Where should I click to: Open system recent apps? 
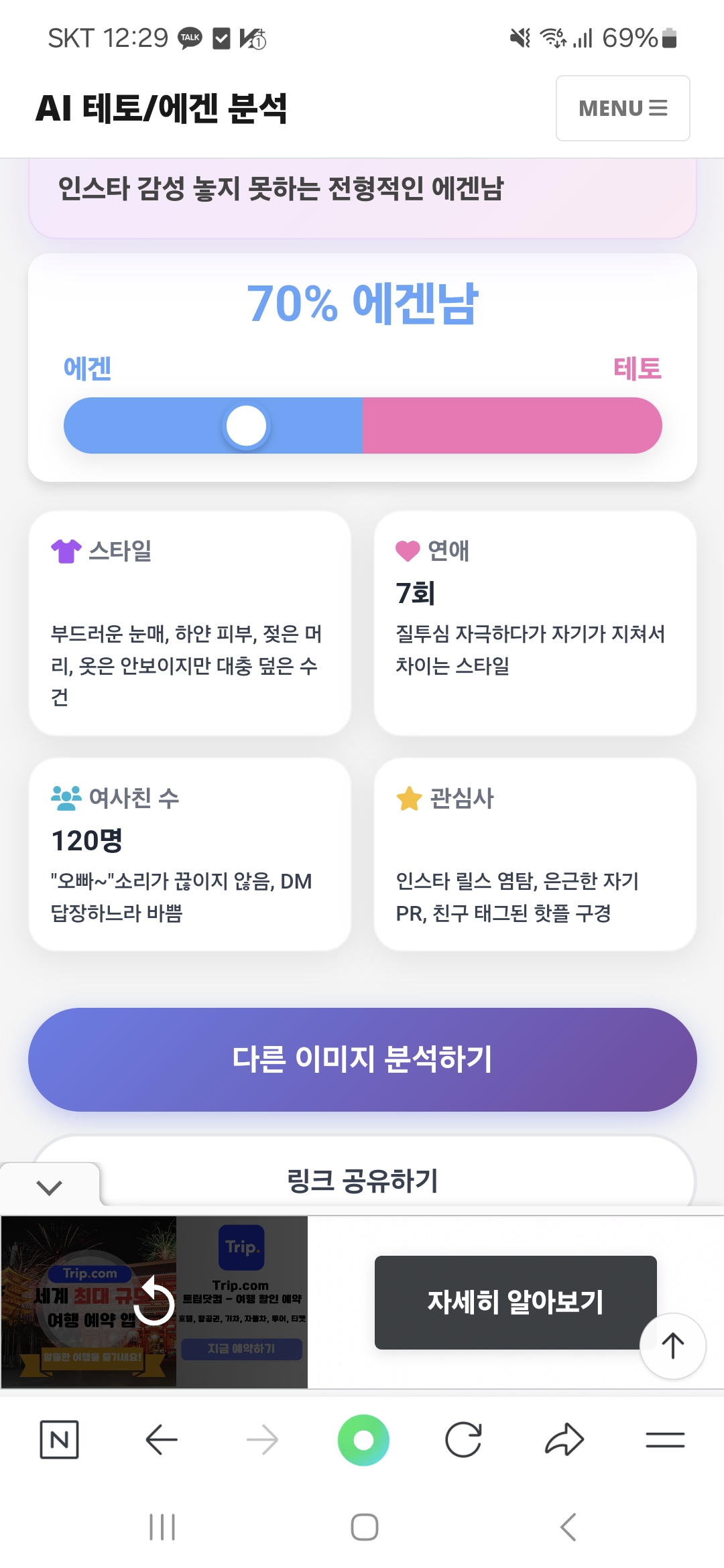pos(162,1527)
